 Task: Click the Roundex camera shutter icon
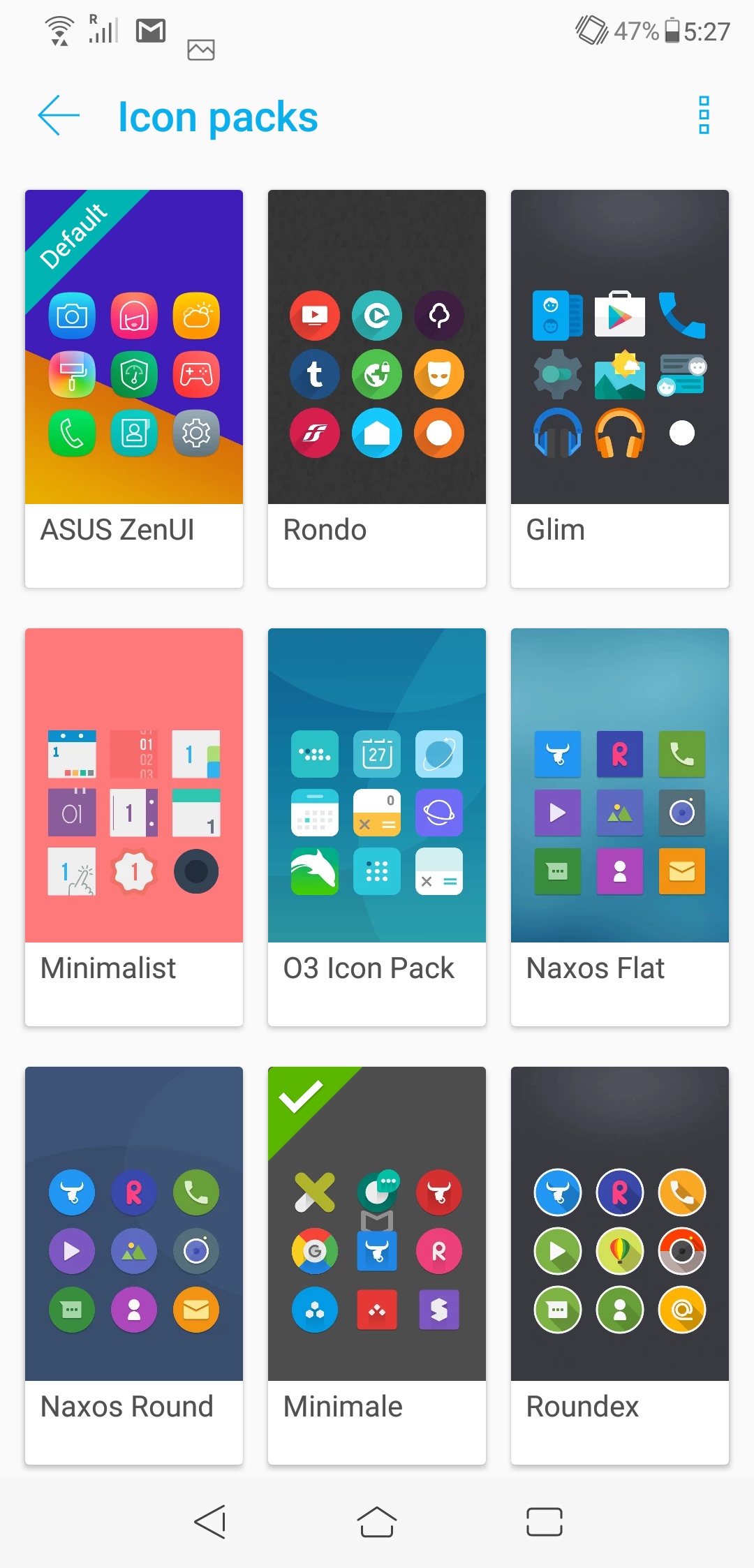(681, 1252)
